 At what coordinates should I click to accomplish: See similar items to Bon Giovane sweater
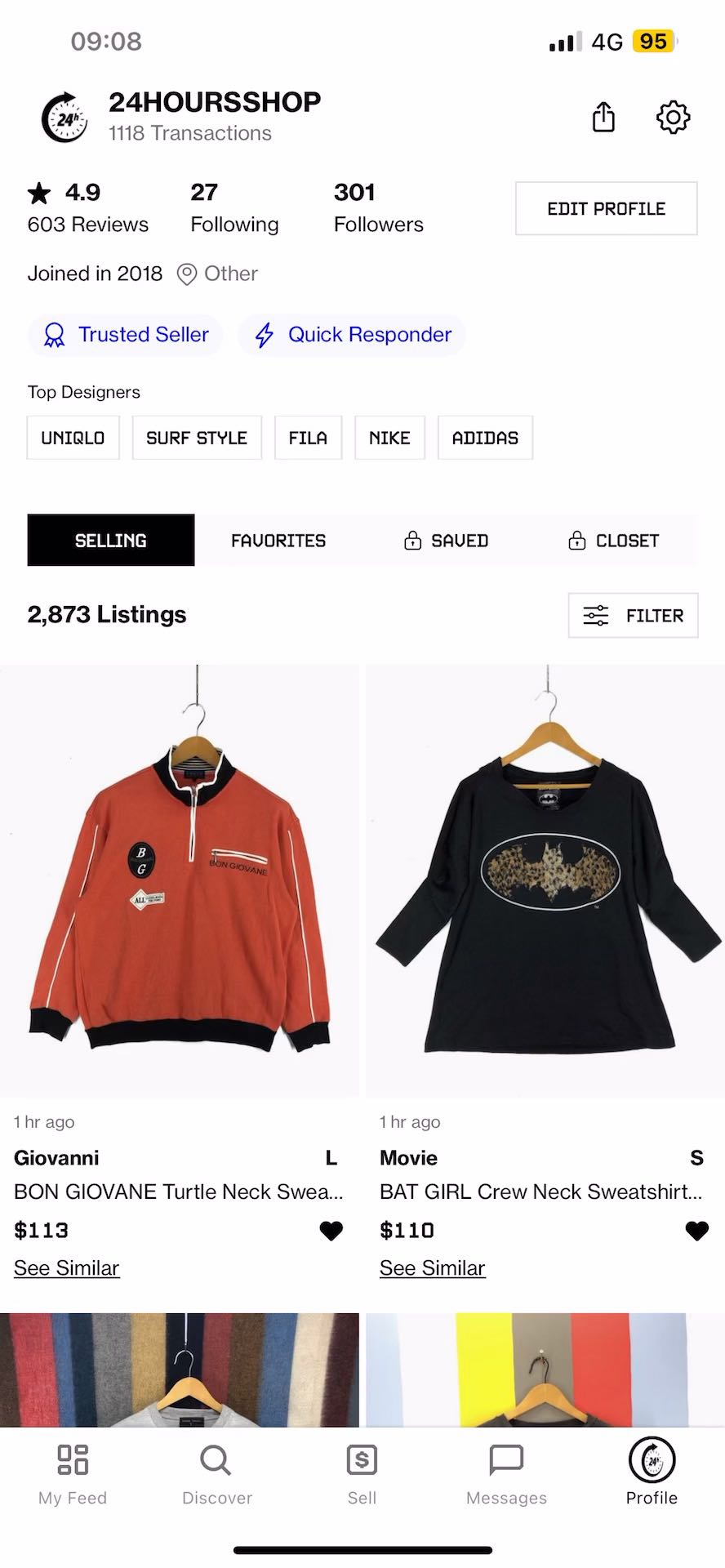(x=67, y=1268)
